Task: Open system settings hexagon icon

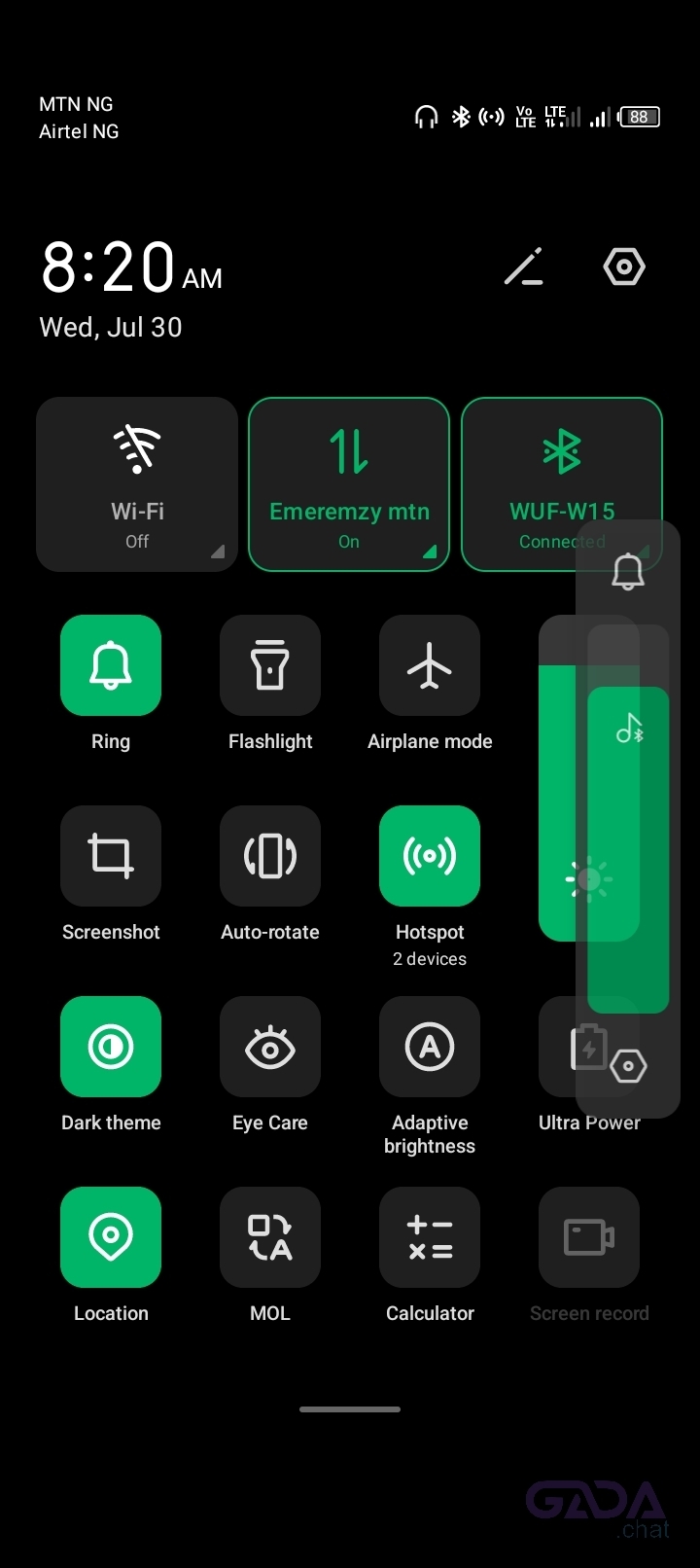Action: tap(624, 267)
